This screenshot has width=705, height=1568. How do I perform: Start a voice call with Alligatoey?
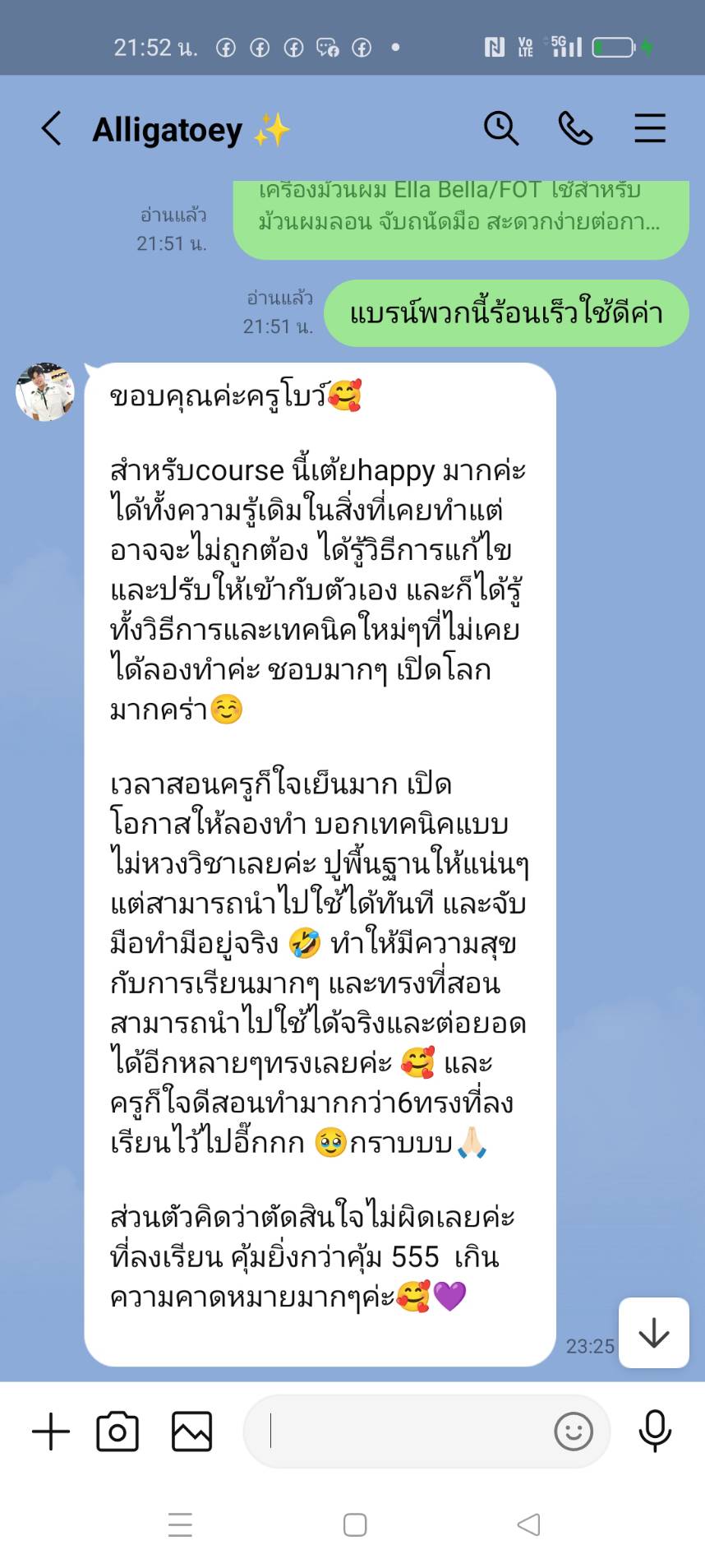pos(575,129)
